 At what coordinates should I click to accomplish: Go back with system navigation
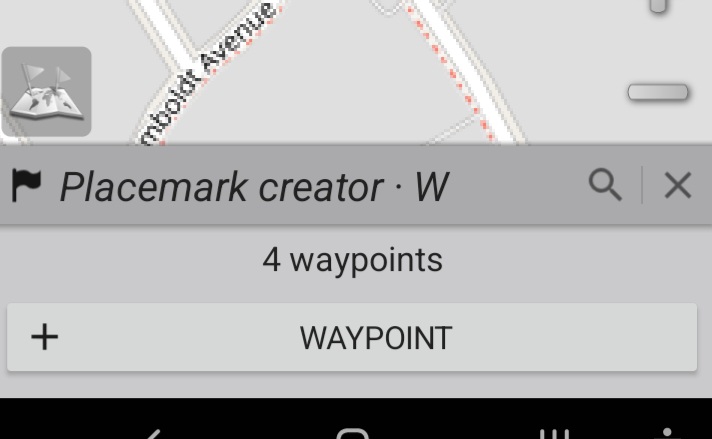point(150,433)
